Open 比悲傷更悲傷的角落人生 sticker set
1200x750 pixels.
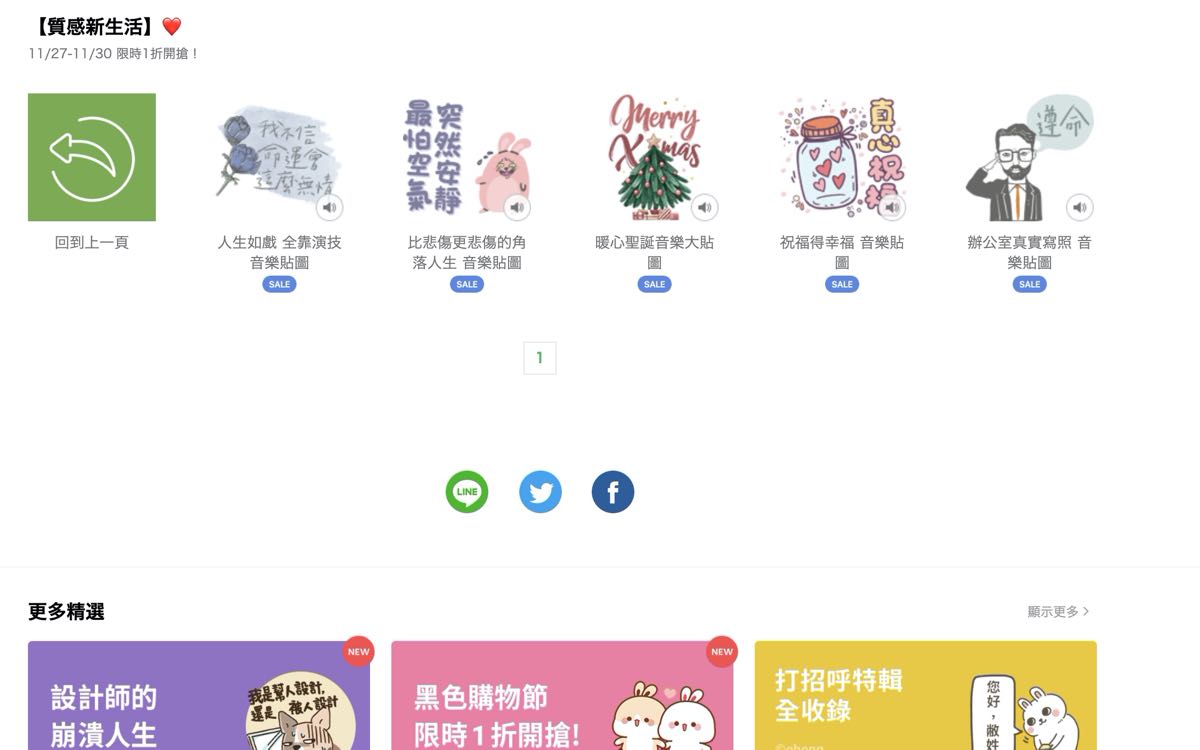(467, 157)
